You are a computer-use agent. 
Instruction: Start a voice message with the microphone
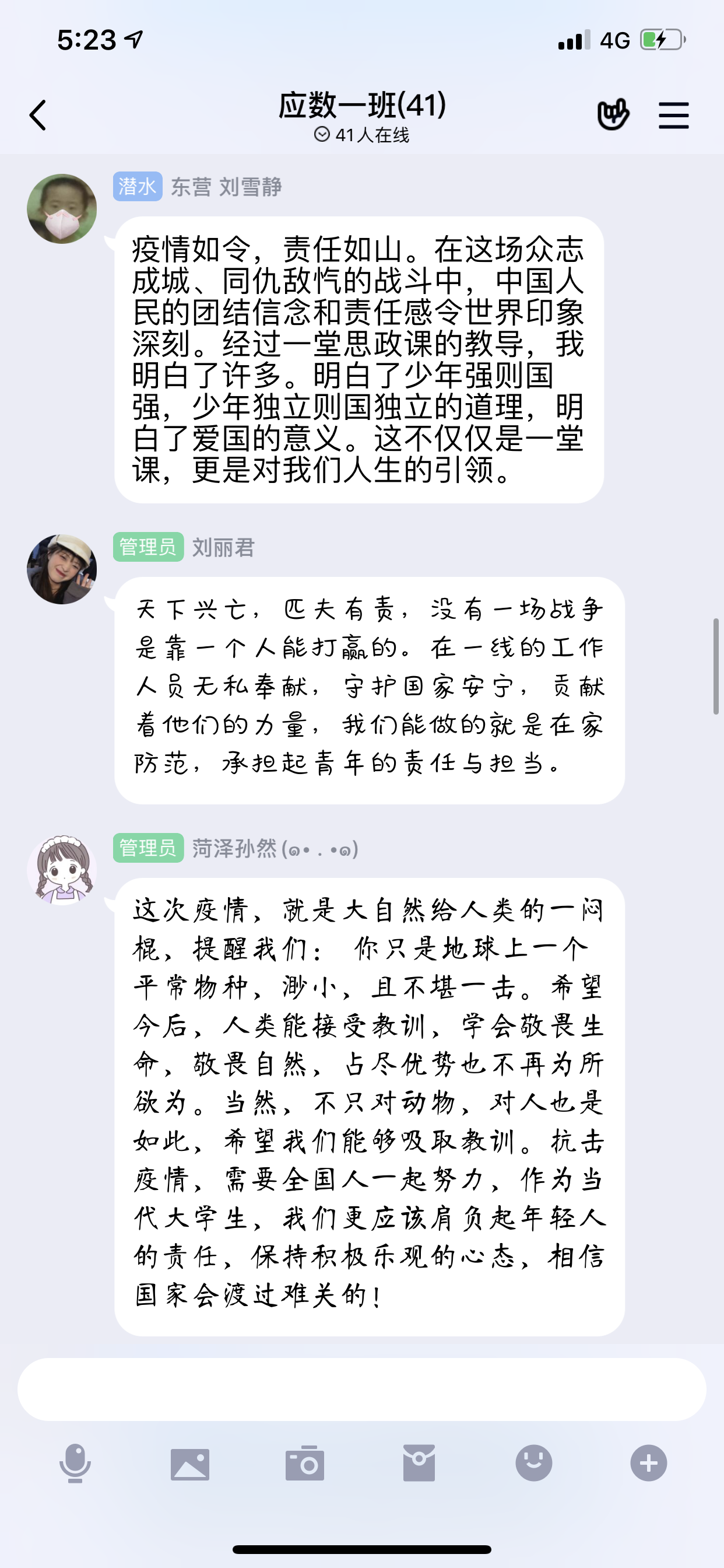pyautogui.click(x=75, y=1464)
